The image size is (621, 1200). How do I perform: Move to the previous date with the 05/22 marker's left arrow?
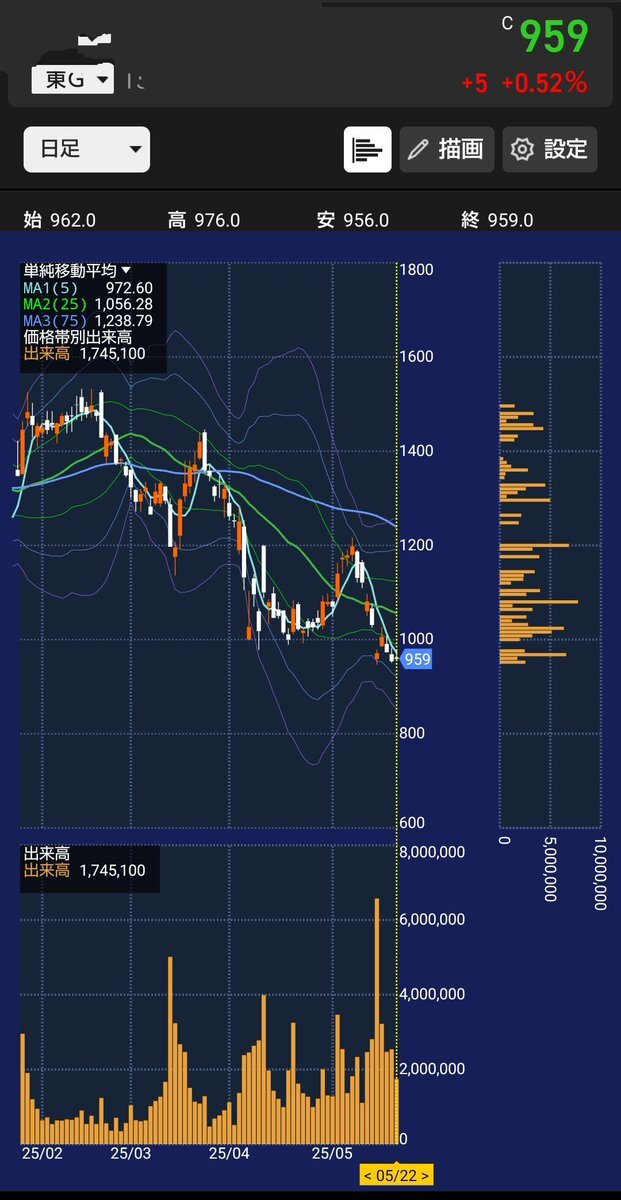pos(369,1175)
